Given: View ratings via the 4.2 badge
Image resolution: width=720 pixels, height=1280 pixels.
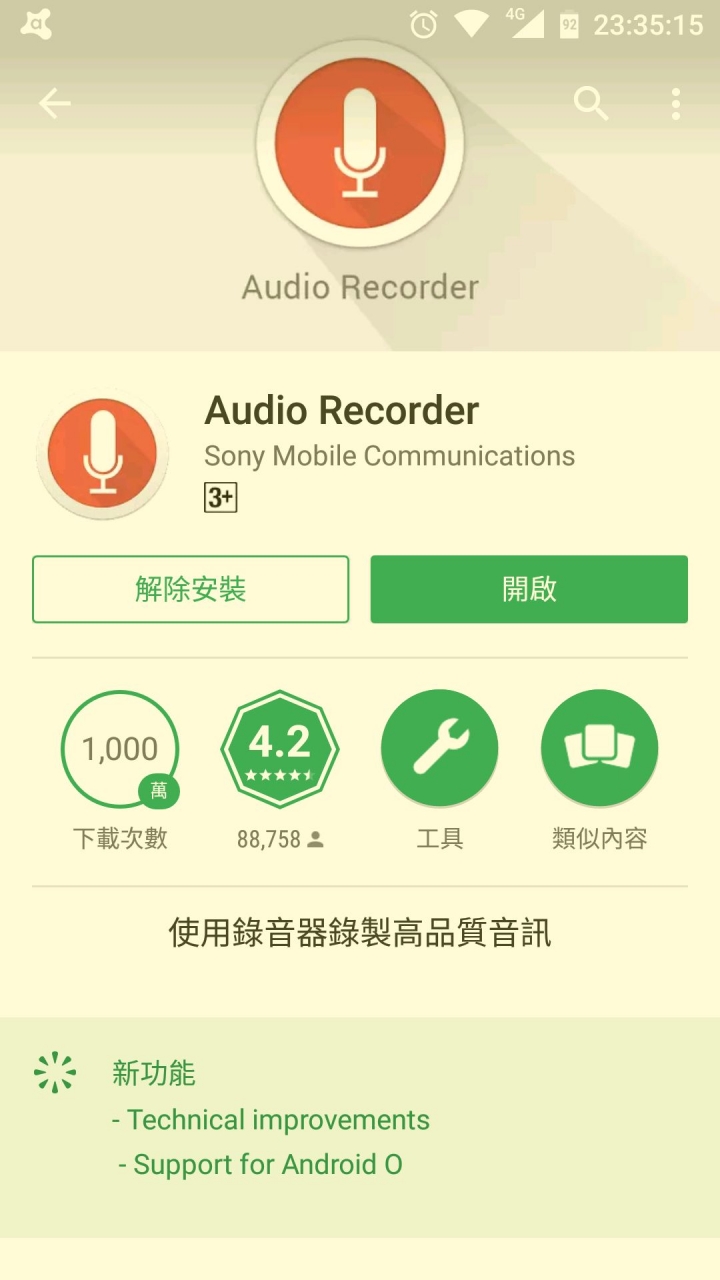Looking at the screenshot, I should (x=280, y=748).
